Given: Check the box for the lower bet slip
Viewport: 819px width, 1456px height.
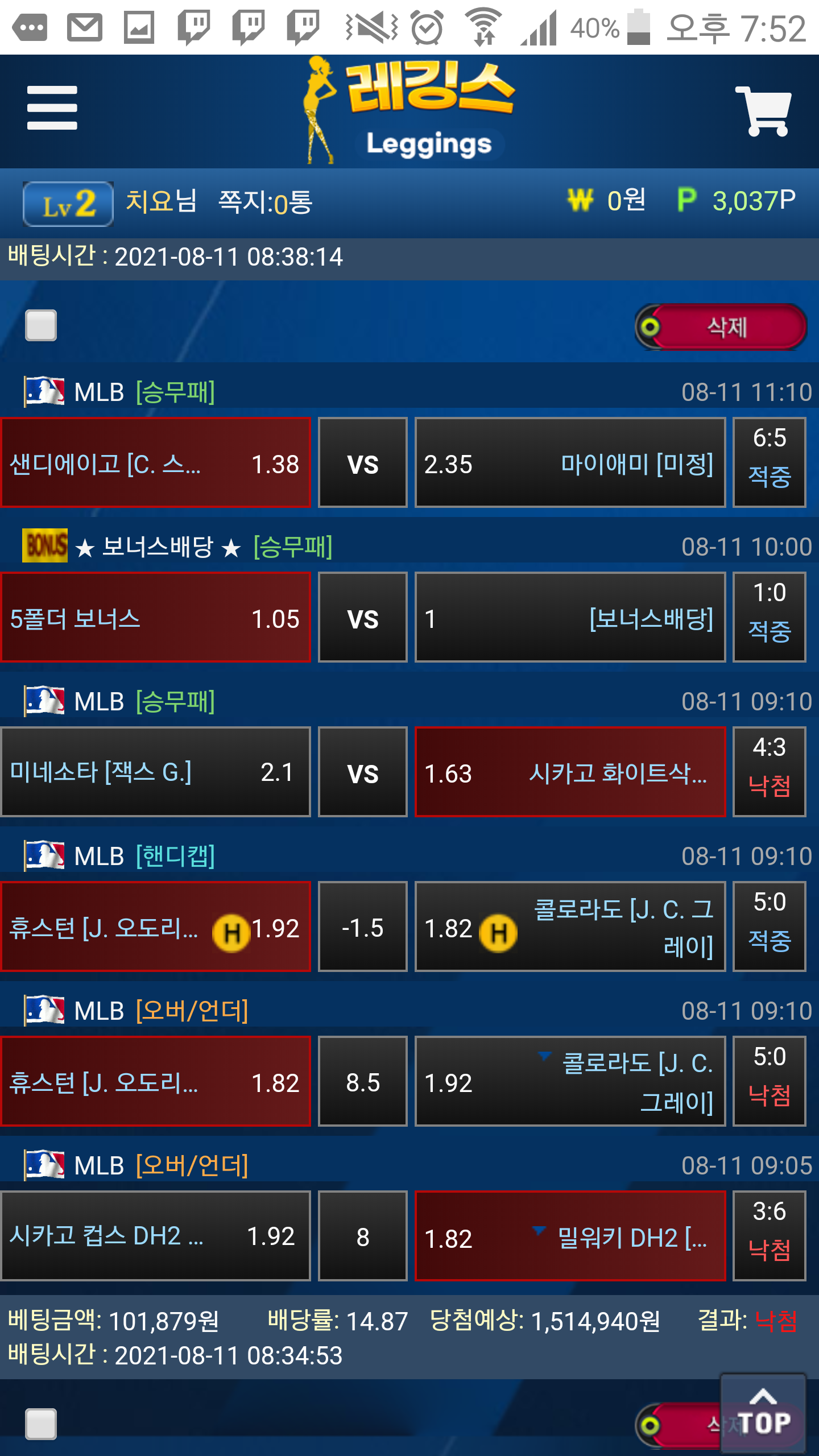Looking at the screenshot, I should click(41, 1424).
